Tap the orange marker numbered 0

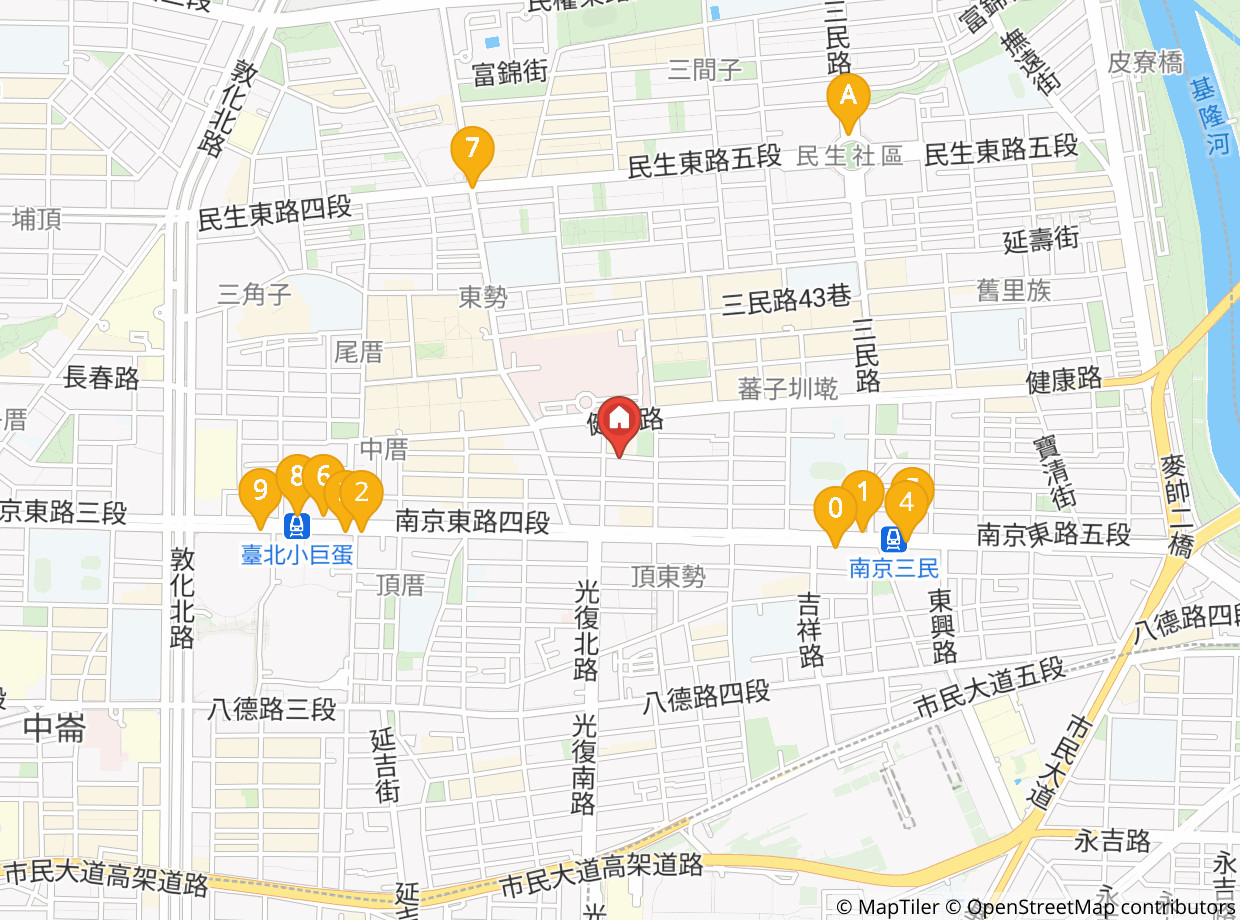(835, 510)
